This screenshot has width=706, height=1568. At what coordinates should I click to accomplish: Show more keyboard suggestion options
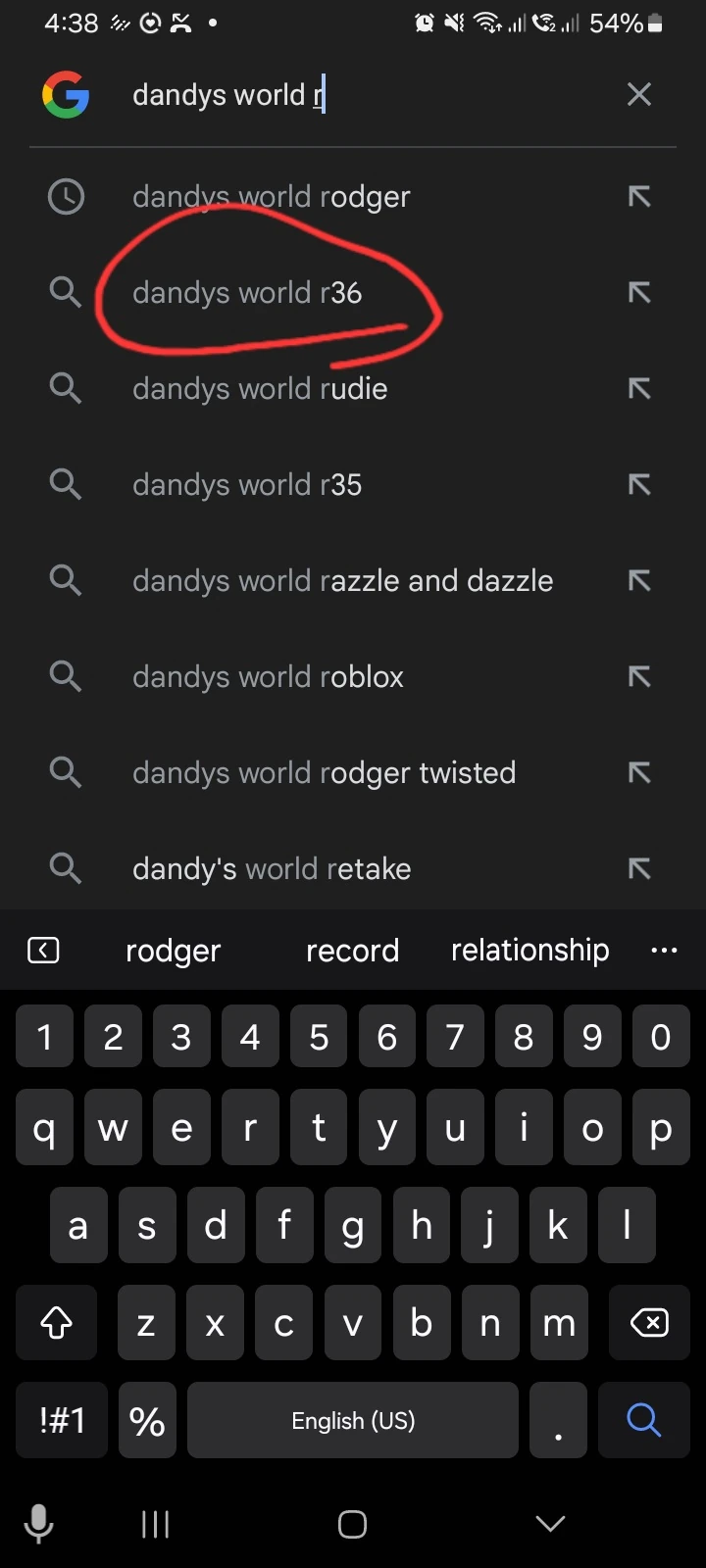[664, 951]
